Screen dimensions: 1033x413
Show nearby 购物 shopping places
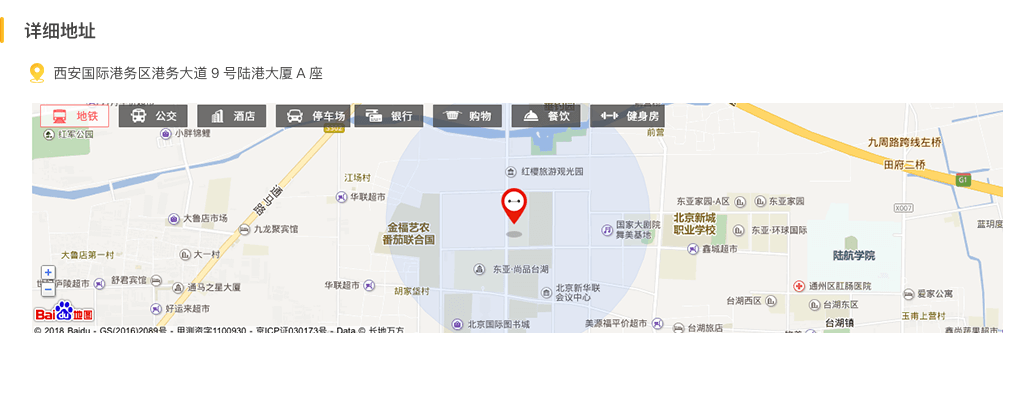pyautogui.click(x=467, y=116)
